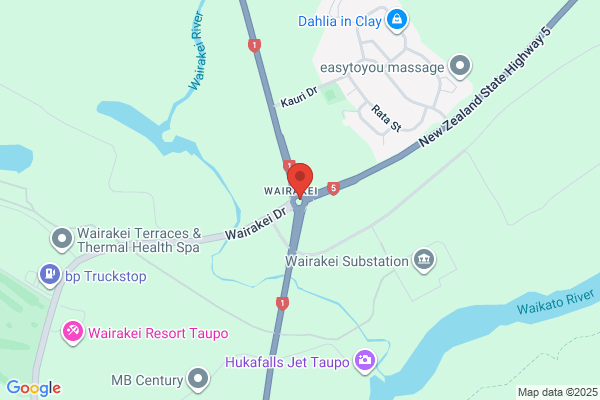
Task: Open the Hukafalls Jet Taupo marker
Action: click(366, 360)
